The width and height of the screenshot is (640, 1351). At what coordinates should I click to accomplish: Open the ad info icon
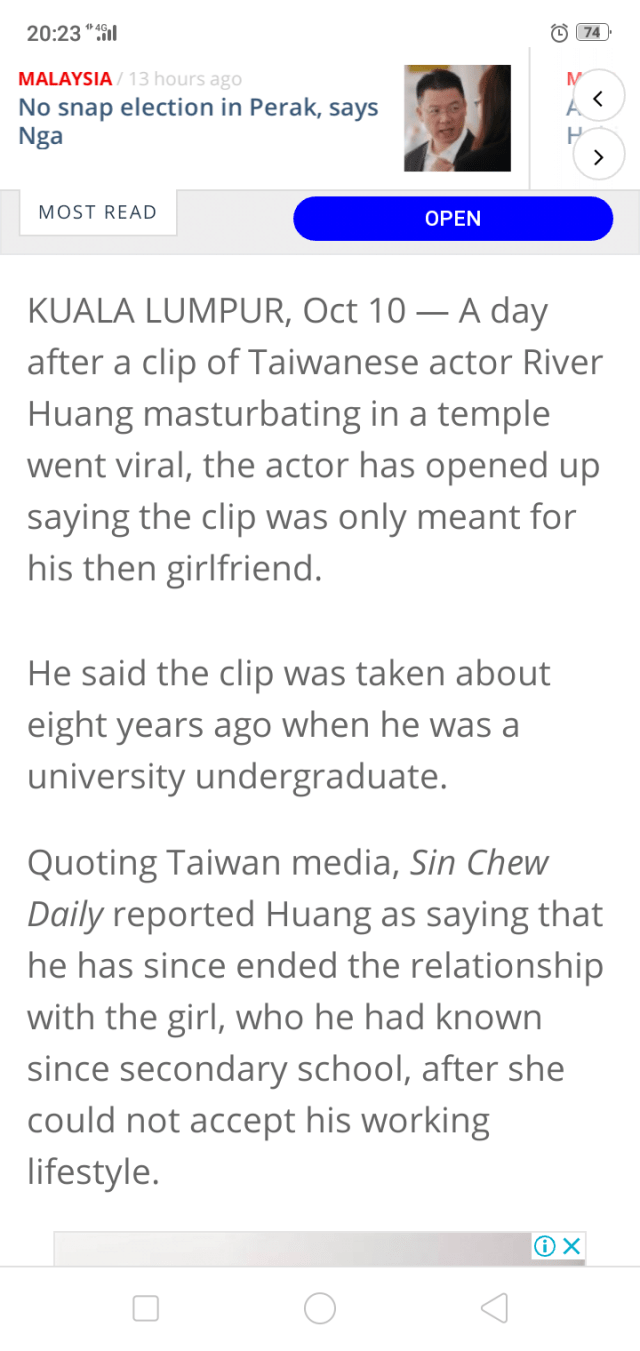tap(545, 1246)
